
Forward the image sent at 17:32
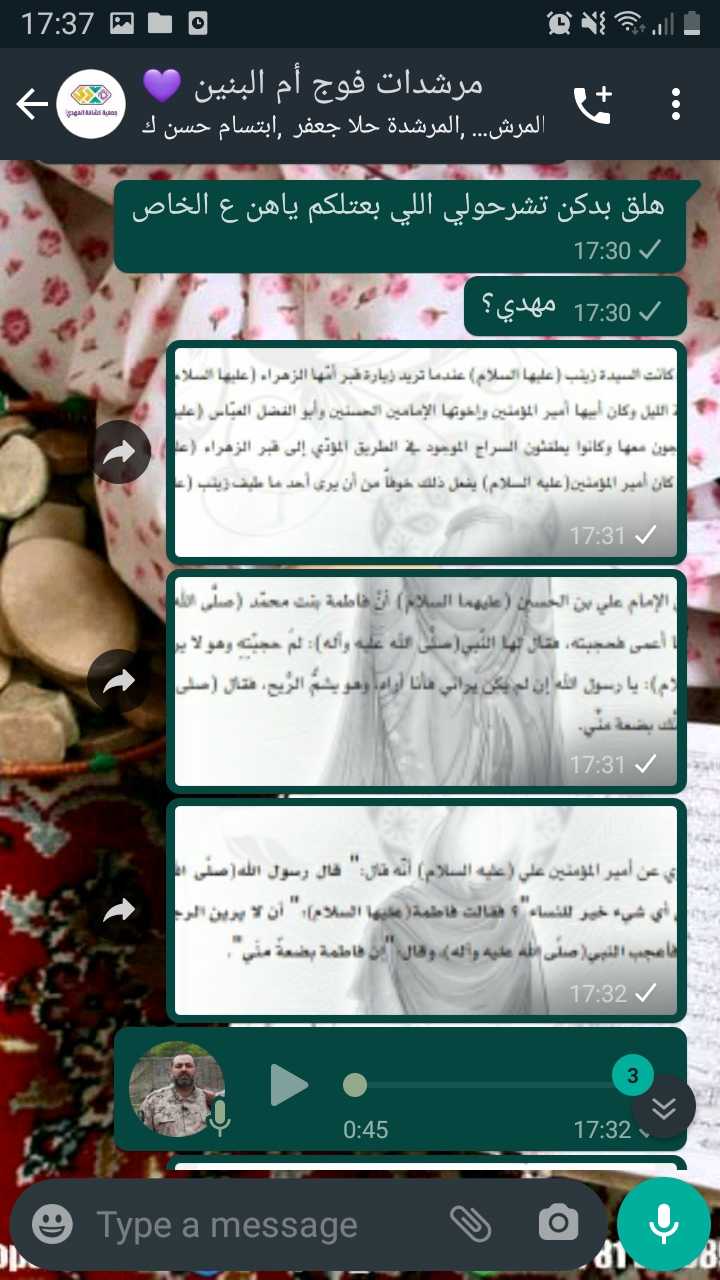click(x=120, y=910)
